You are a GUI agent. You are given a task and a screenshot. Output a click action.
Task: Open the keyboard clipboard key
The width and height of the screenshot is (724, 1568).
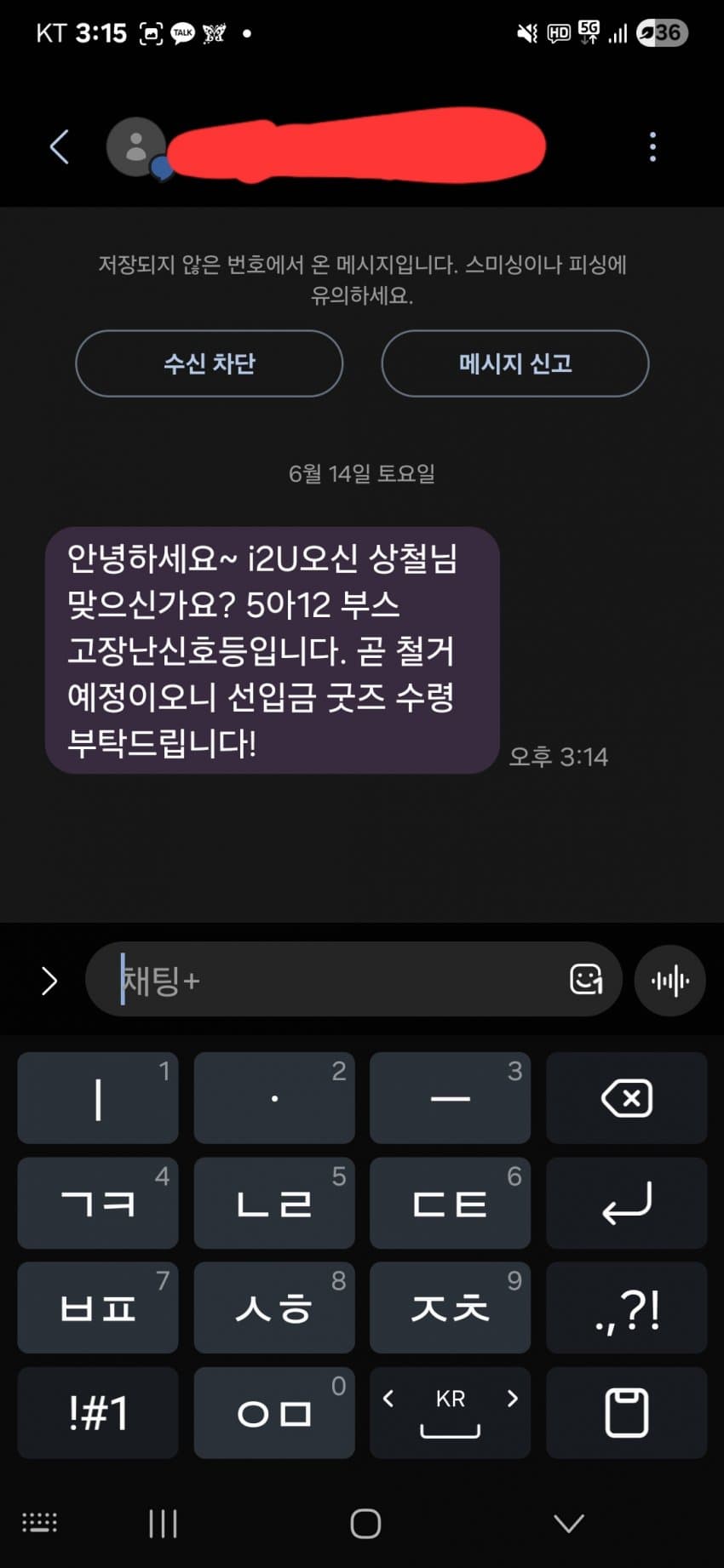[627, 1412]
